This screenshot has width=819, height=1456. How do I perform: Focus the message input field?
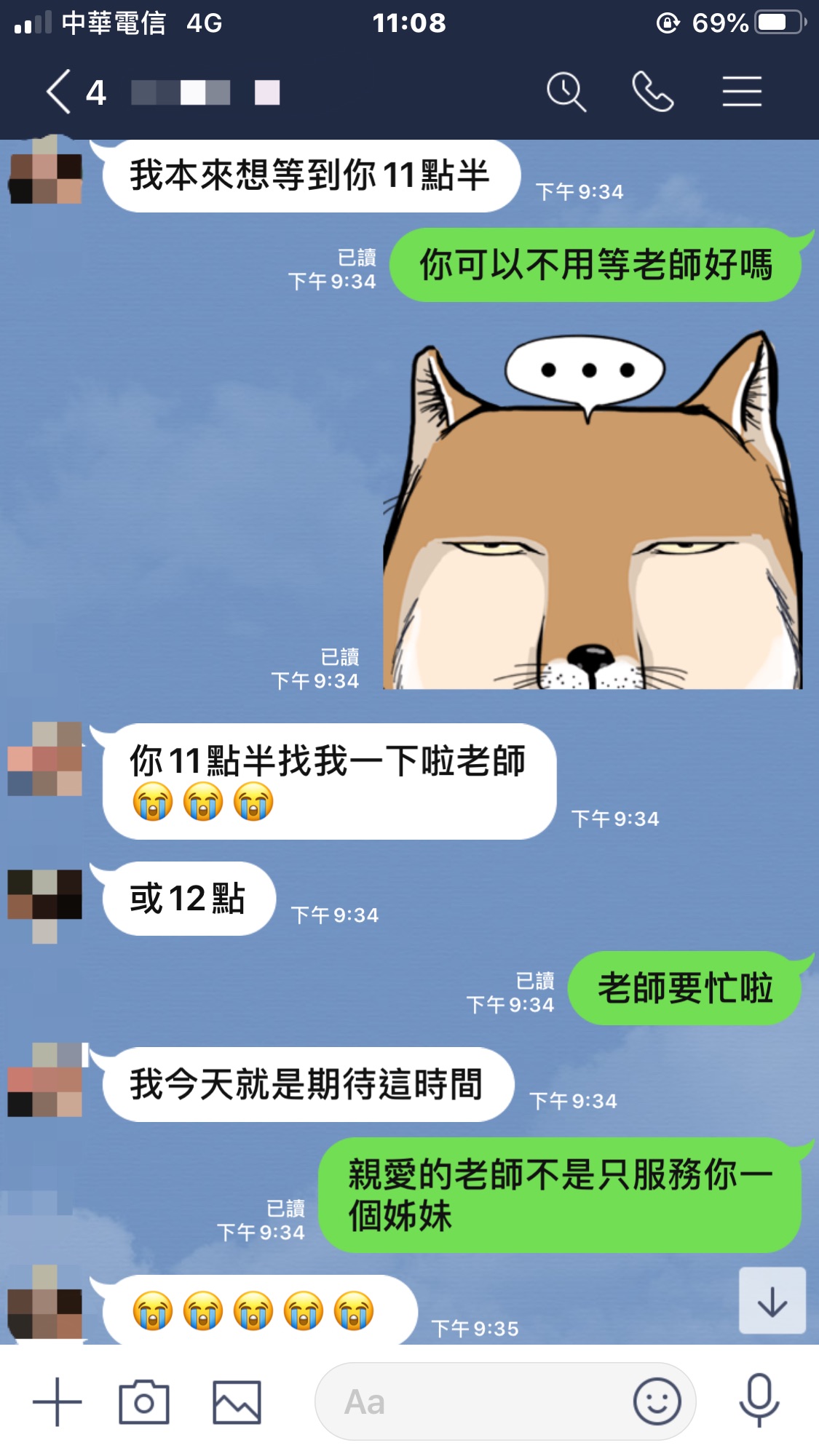tap(473, 1401)
